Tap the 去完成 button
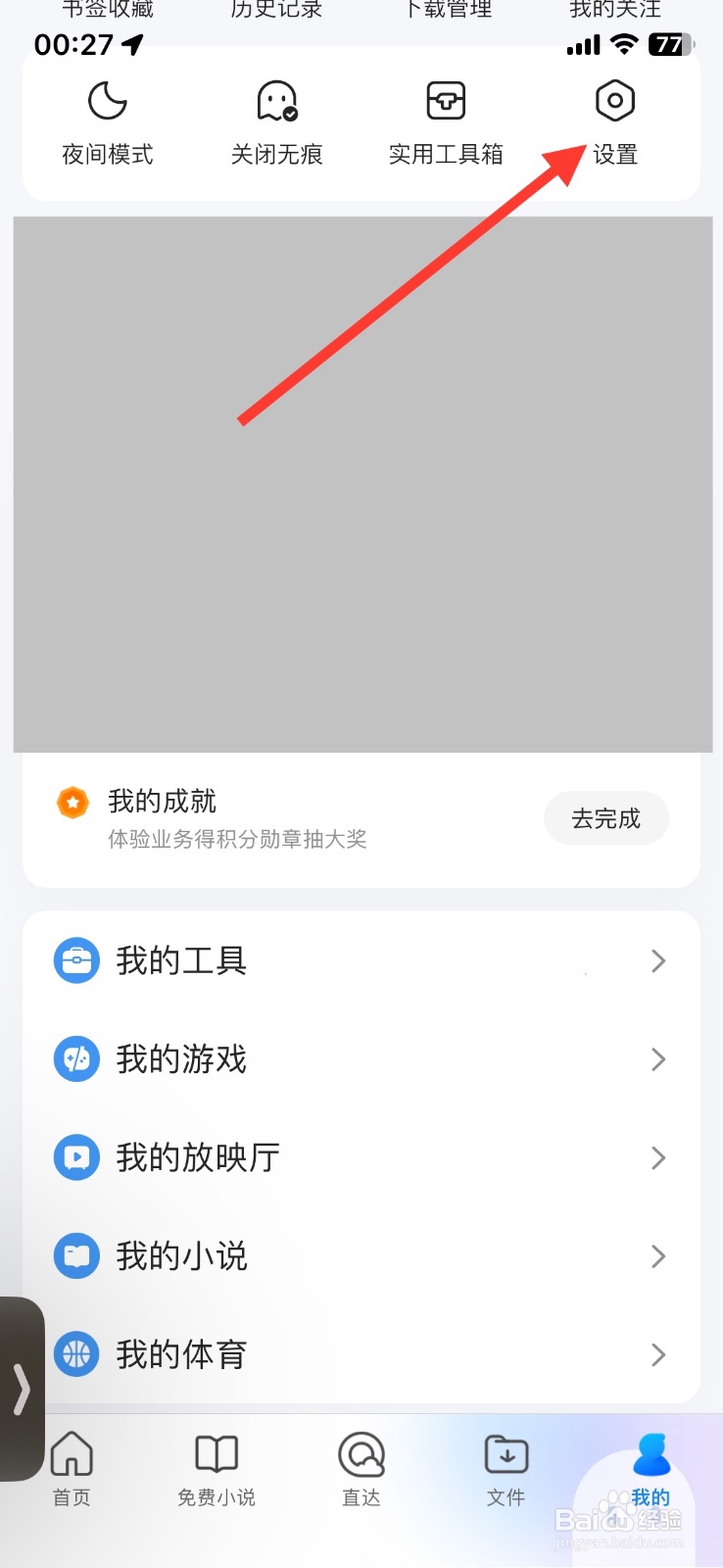This screenshot has width=723, height=1568. click(605, 817)
